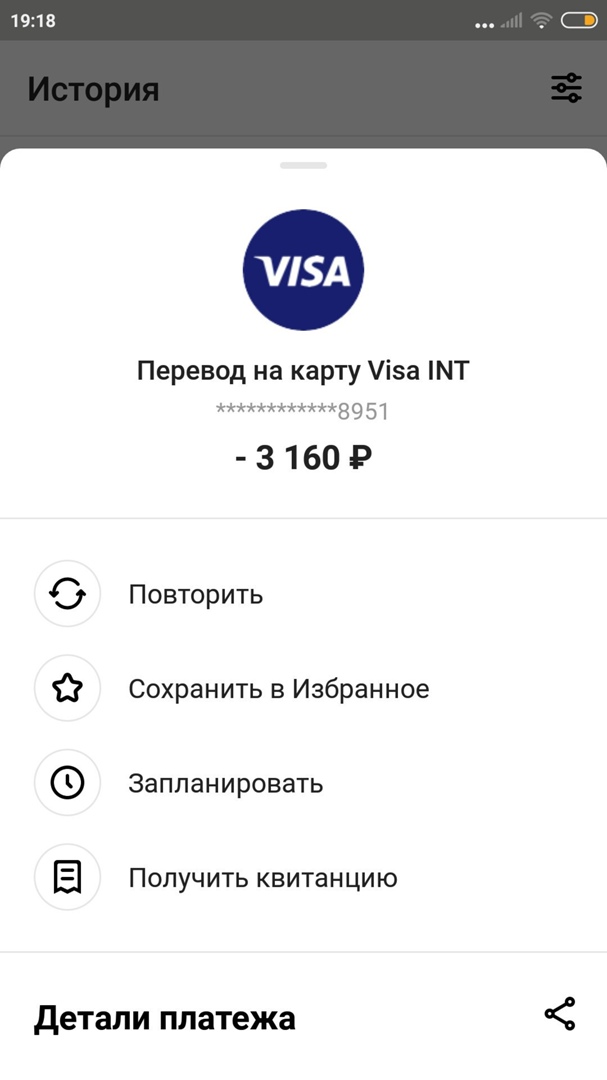Open the history filter settings icon

point(566,88)
